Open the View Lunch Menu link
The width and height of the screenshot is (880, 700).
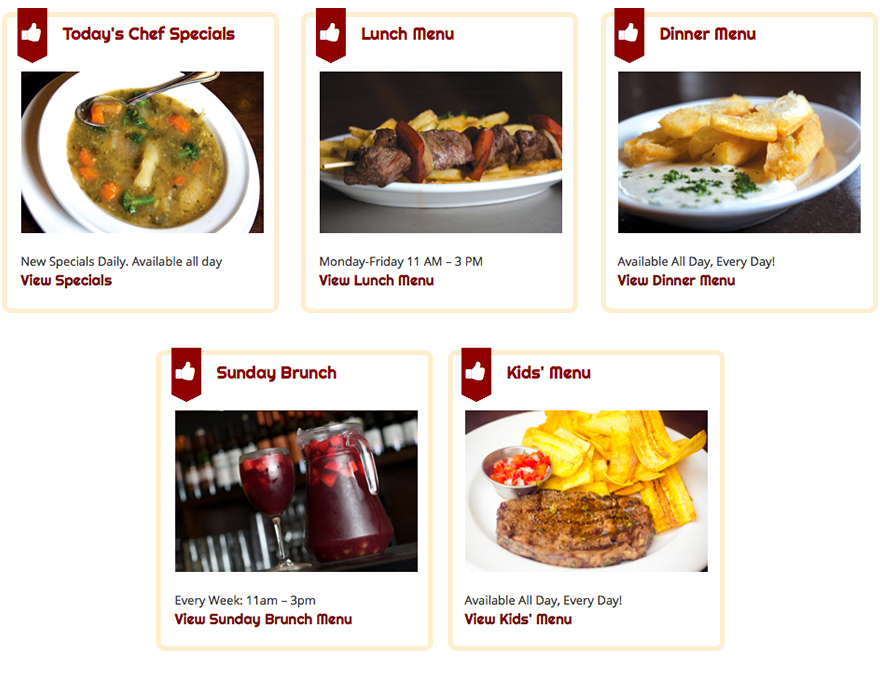376,280
